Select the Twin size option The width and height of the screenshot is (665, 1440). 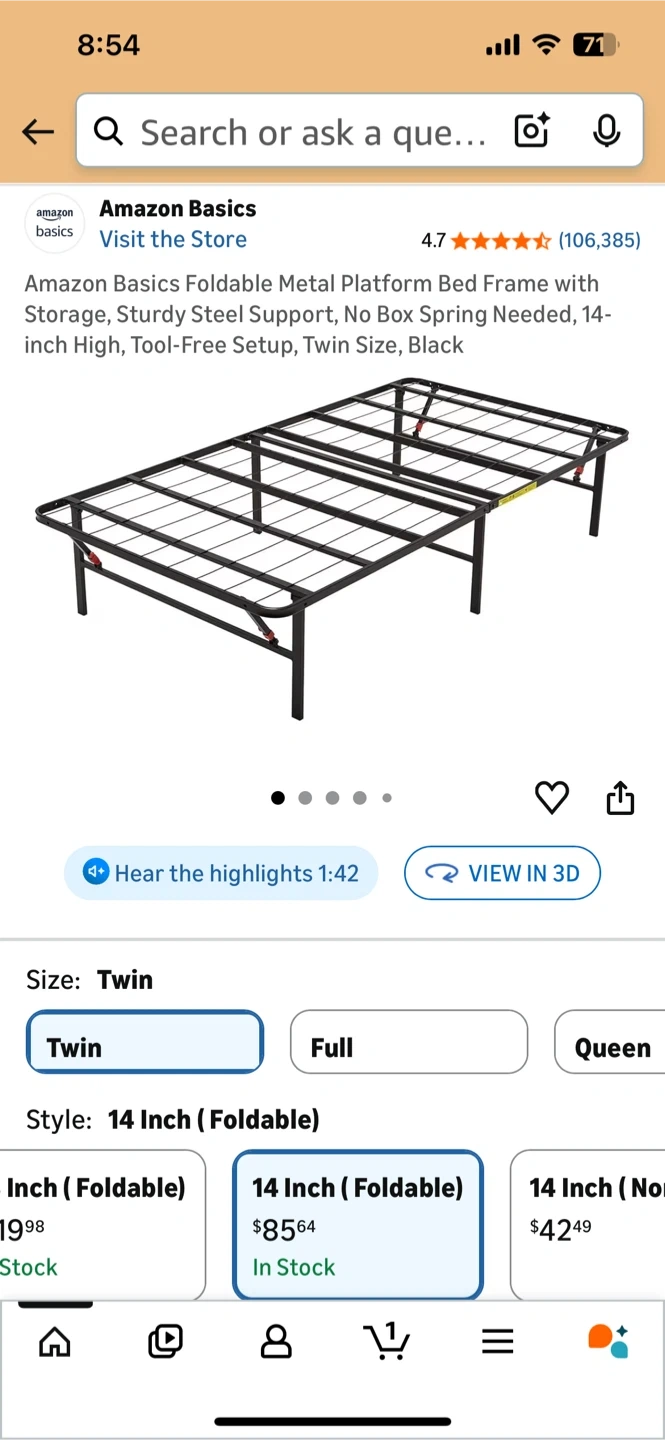pyautogui.click(x=145, y=1041)
